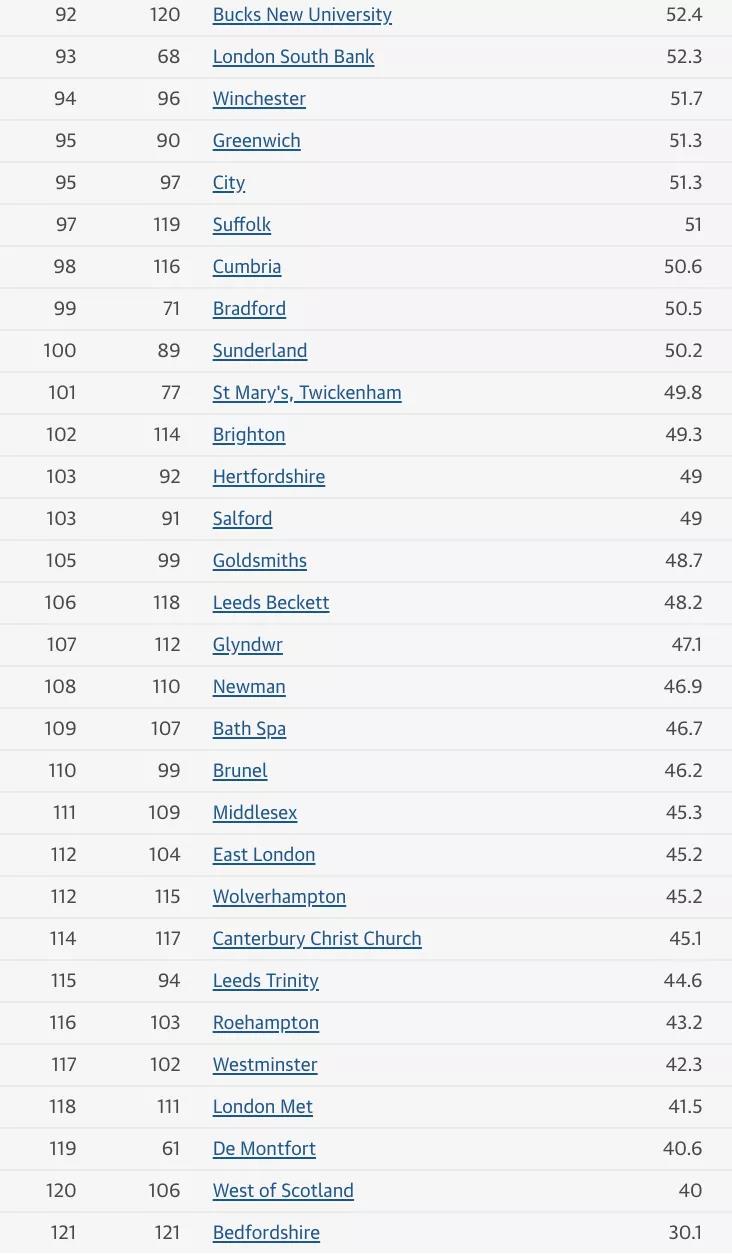Open the City university link
This screenshot has width=732, height=1255.
coord(228,183)
